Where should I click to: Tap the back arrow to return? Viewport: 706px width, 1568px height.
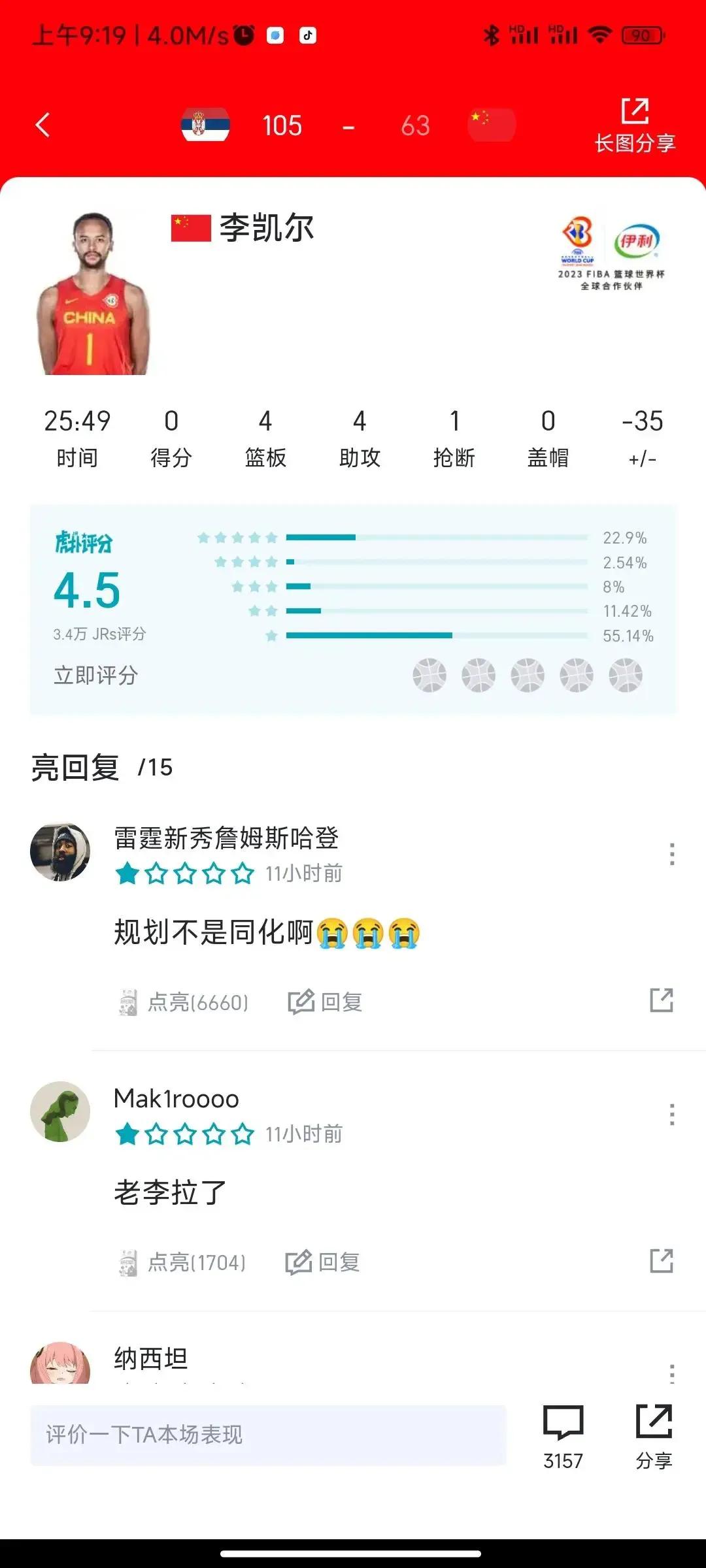tap(43, 124)
